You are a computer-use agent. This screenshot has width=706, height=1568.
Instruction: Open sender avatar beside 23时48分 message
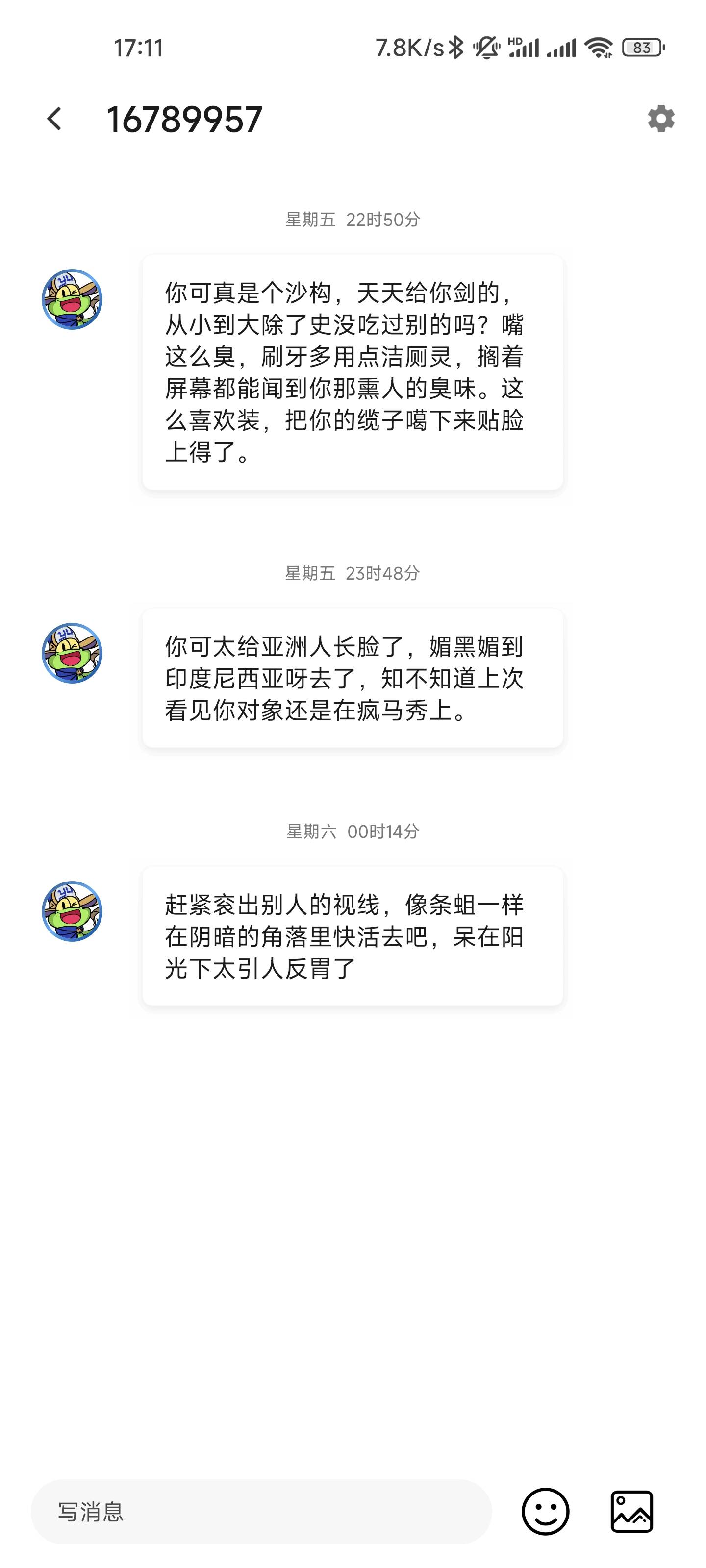pyautogui.click(x=72, y=653)
